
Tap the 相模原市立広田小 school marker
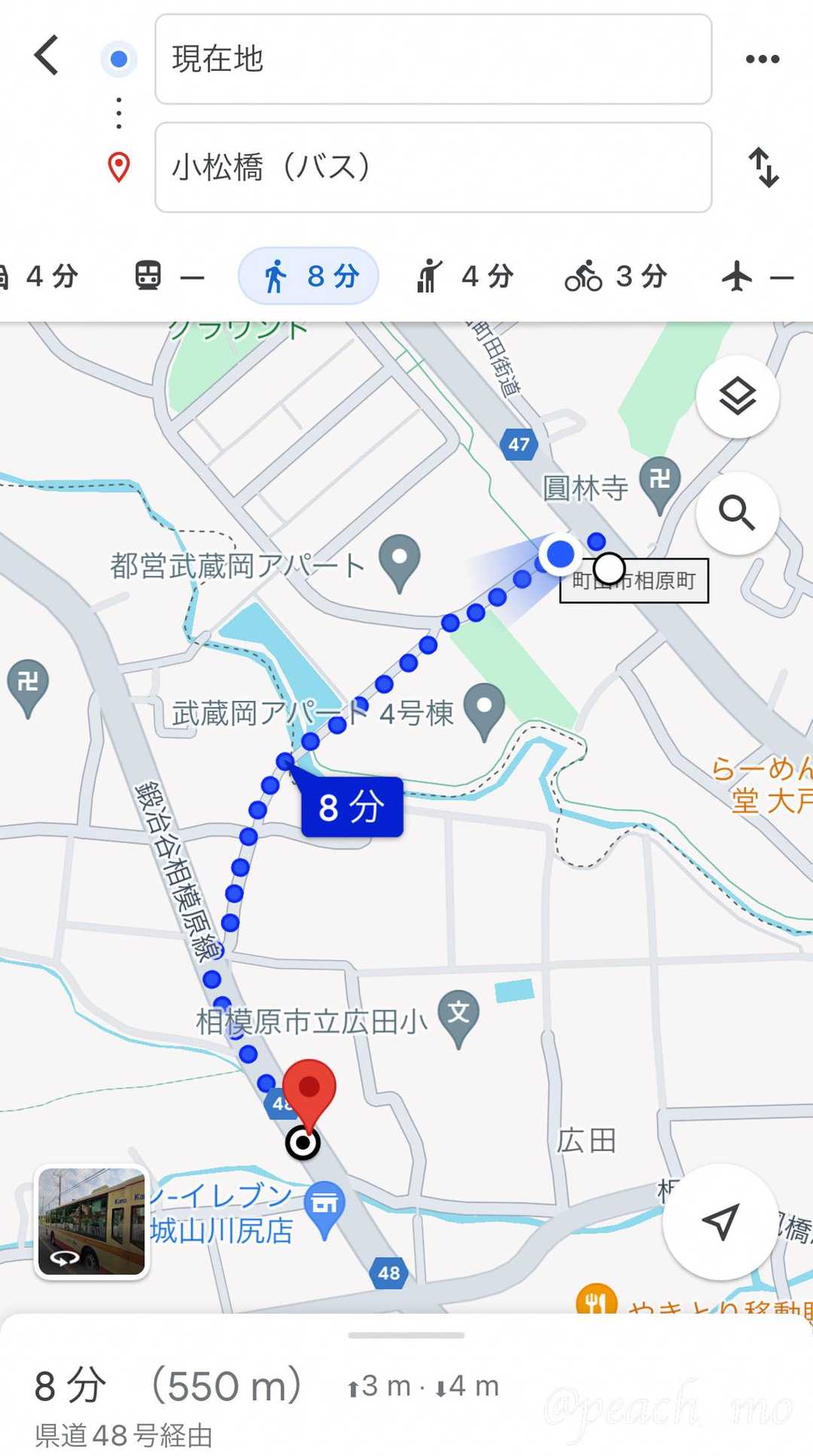(458, 1016)
